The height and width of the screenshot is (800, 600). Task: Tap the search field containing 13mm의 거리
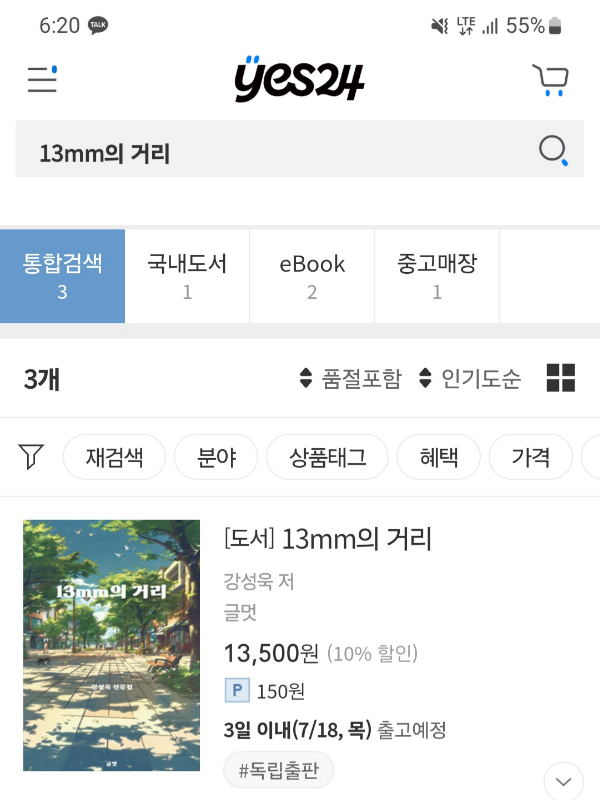270,153
